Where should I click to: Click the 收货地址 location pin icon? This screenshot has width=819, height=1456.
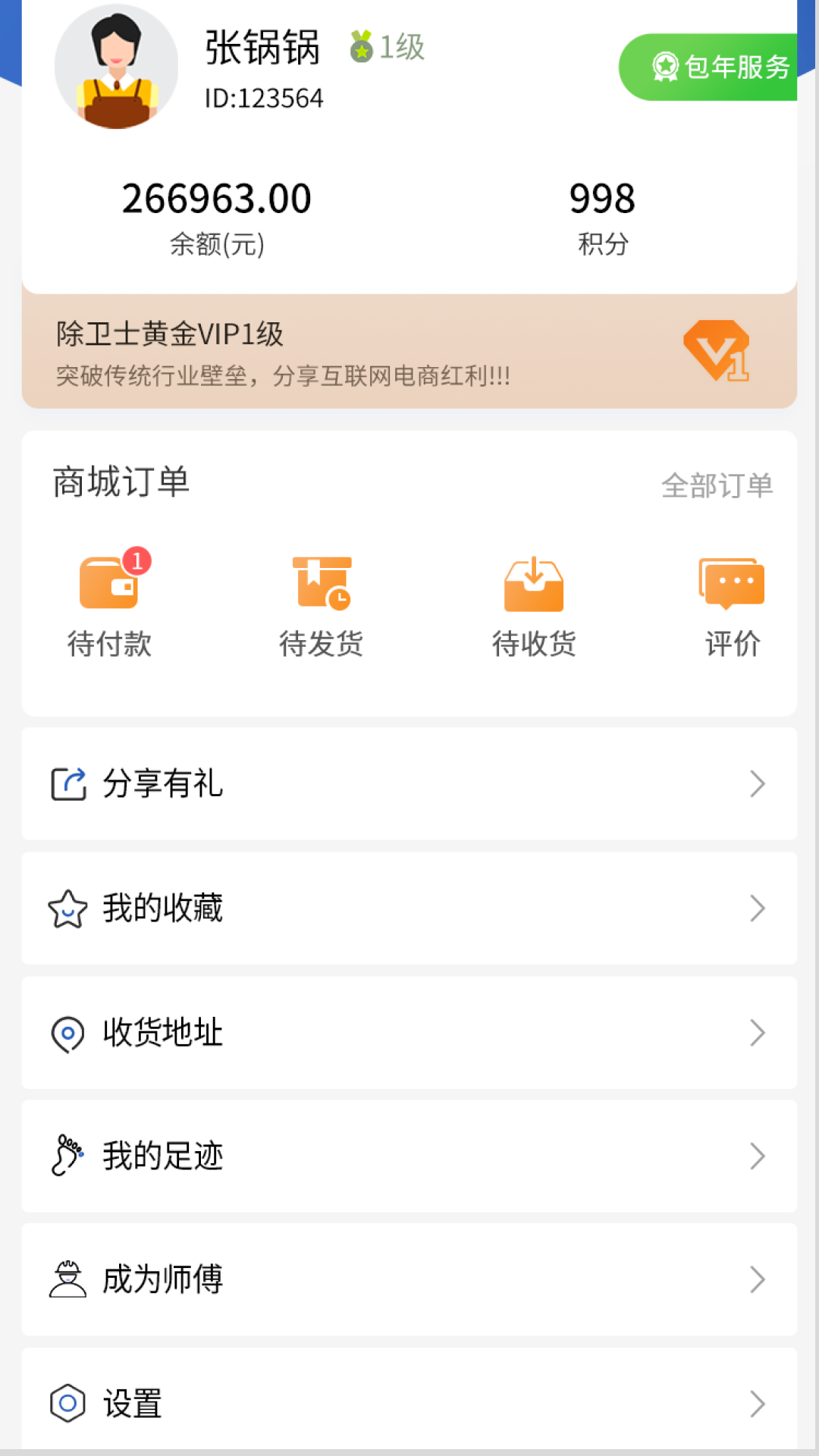68,1033
